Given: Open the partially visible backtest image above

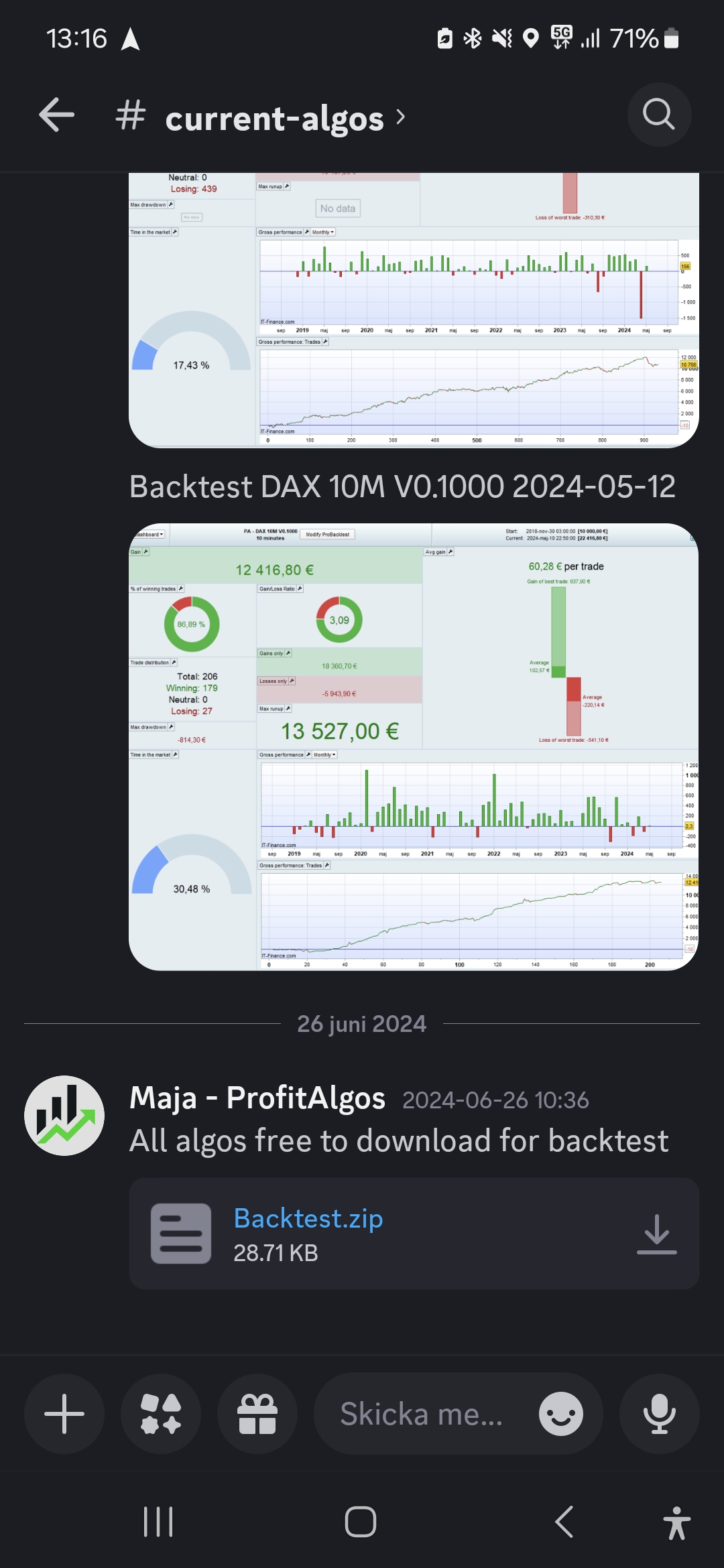Looking at the screenshot, I should (414, 308).
